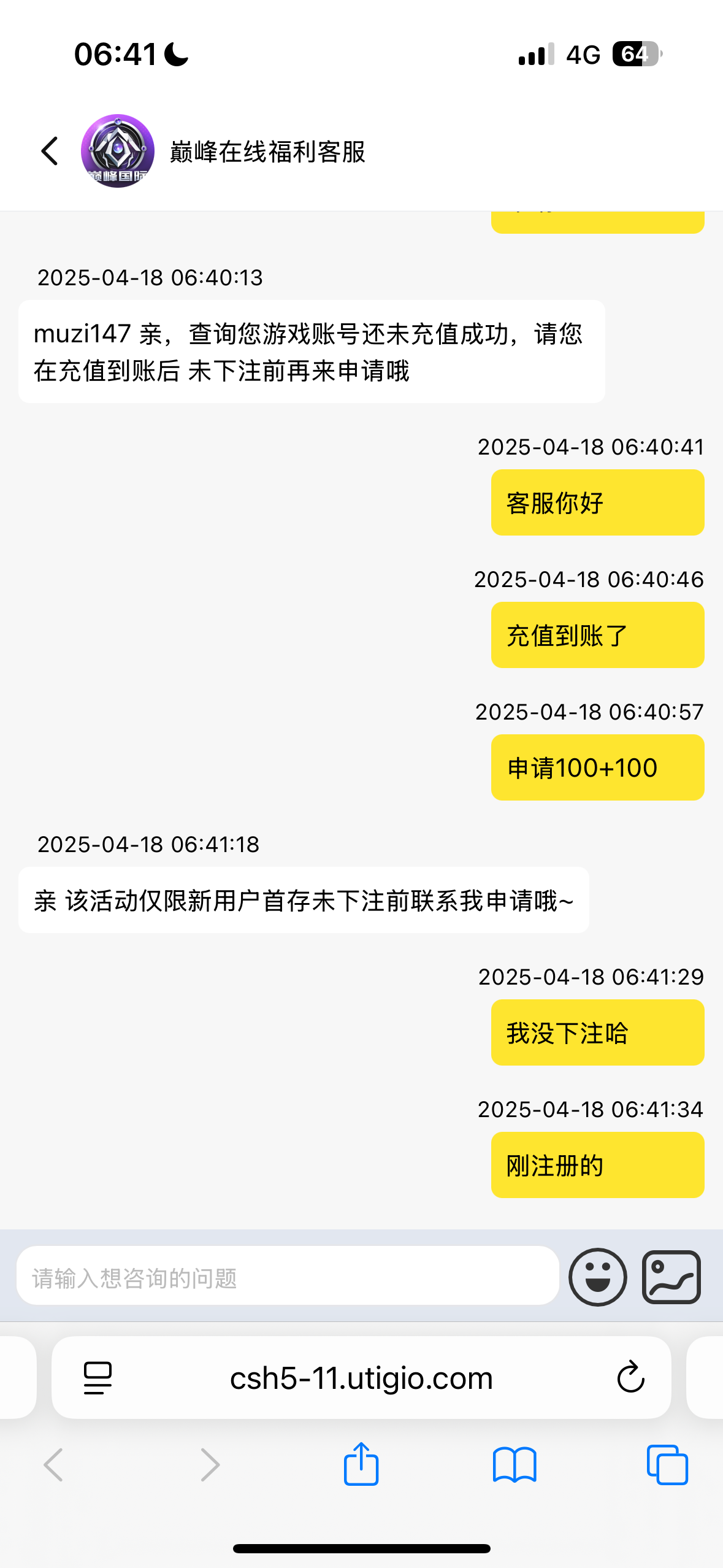
Task: Attach an image to the chat
Action: 671,1278
